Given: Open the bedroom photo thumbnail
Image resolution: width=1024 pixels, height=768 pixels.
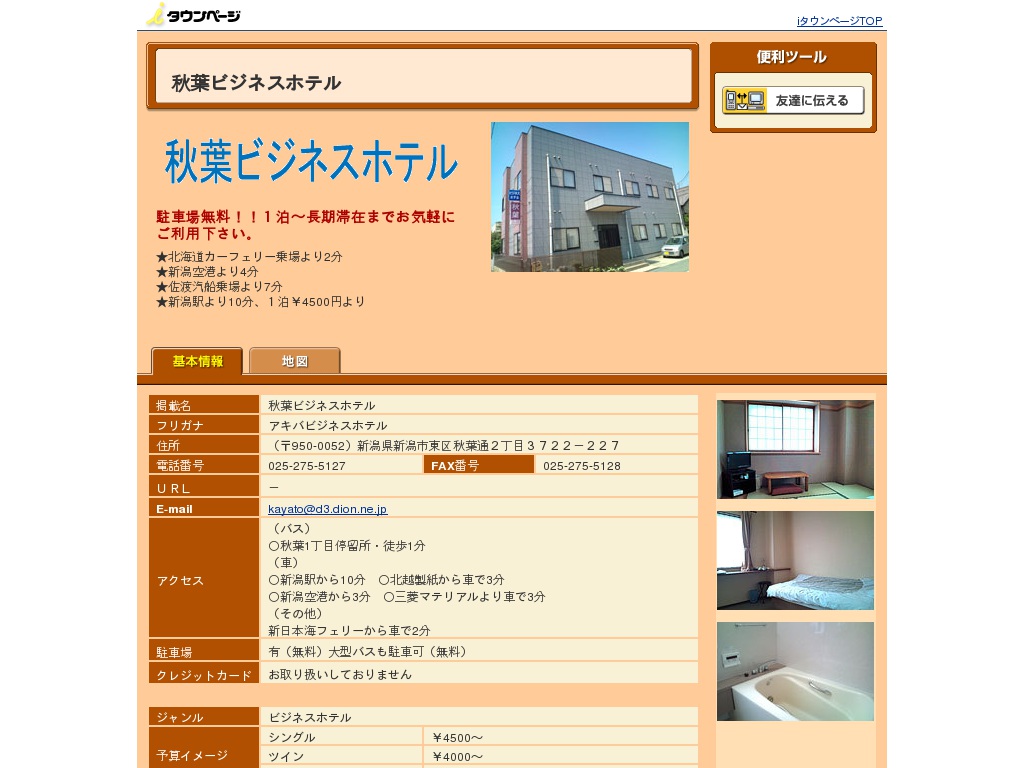Looking at the screenshot, I should pyautogui.click(x=795, y=560).
